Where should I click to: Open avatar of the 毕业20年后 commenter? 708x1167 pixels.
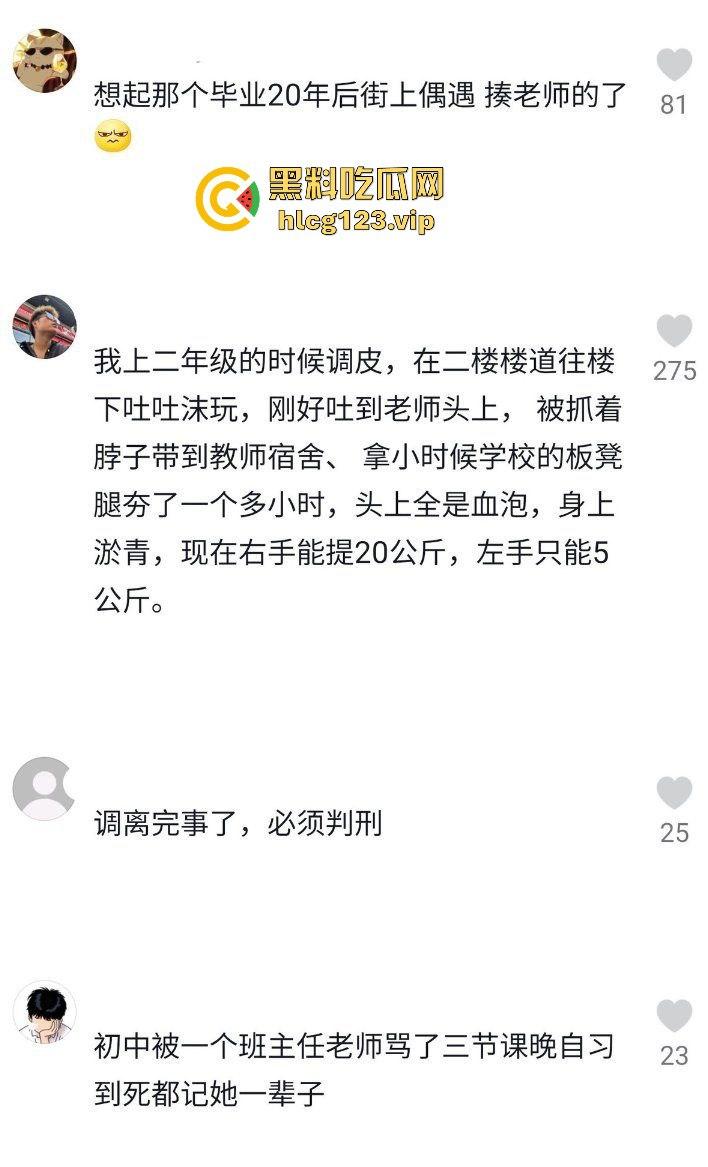44,60
